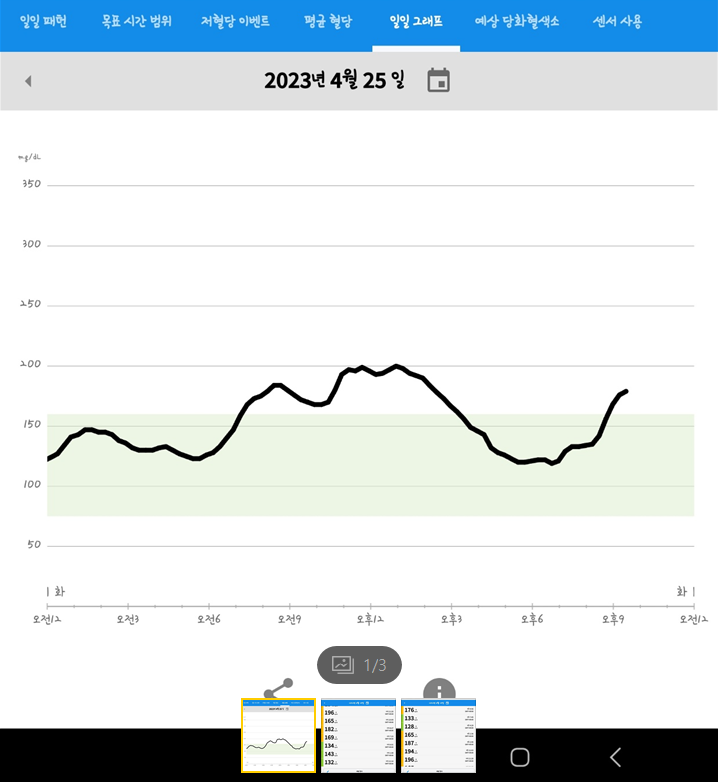The width and height of the screenshot is (718, 782).
Task: Select the first graph thumbnail
Action: (278, 736)
